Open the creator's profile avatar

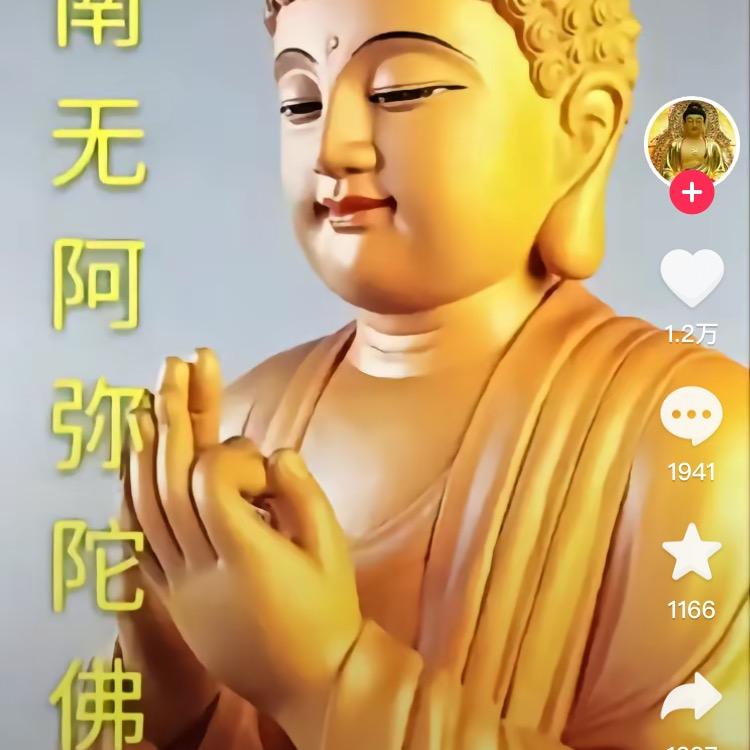[x=691, y=140]
